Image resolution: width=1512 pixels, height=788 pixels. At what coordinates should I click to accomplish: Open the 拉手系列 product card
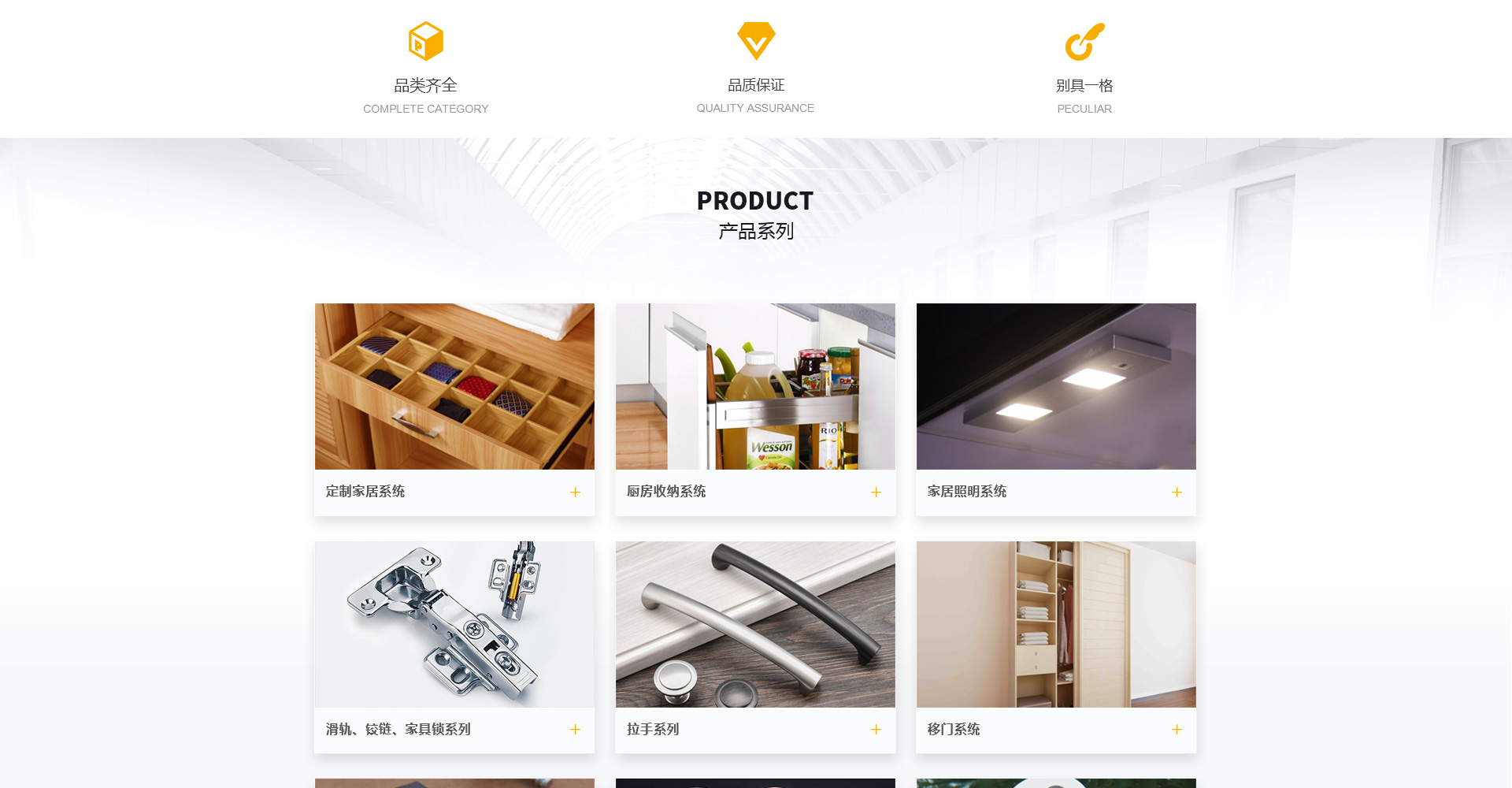tap(755, 647)
